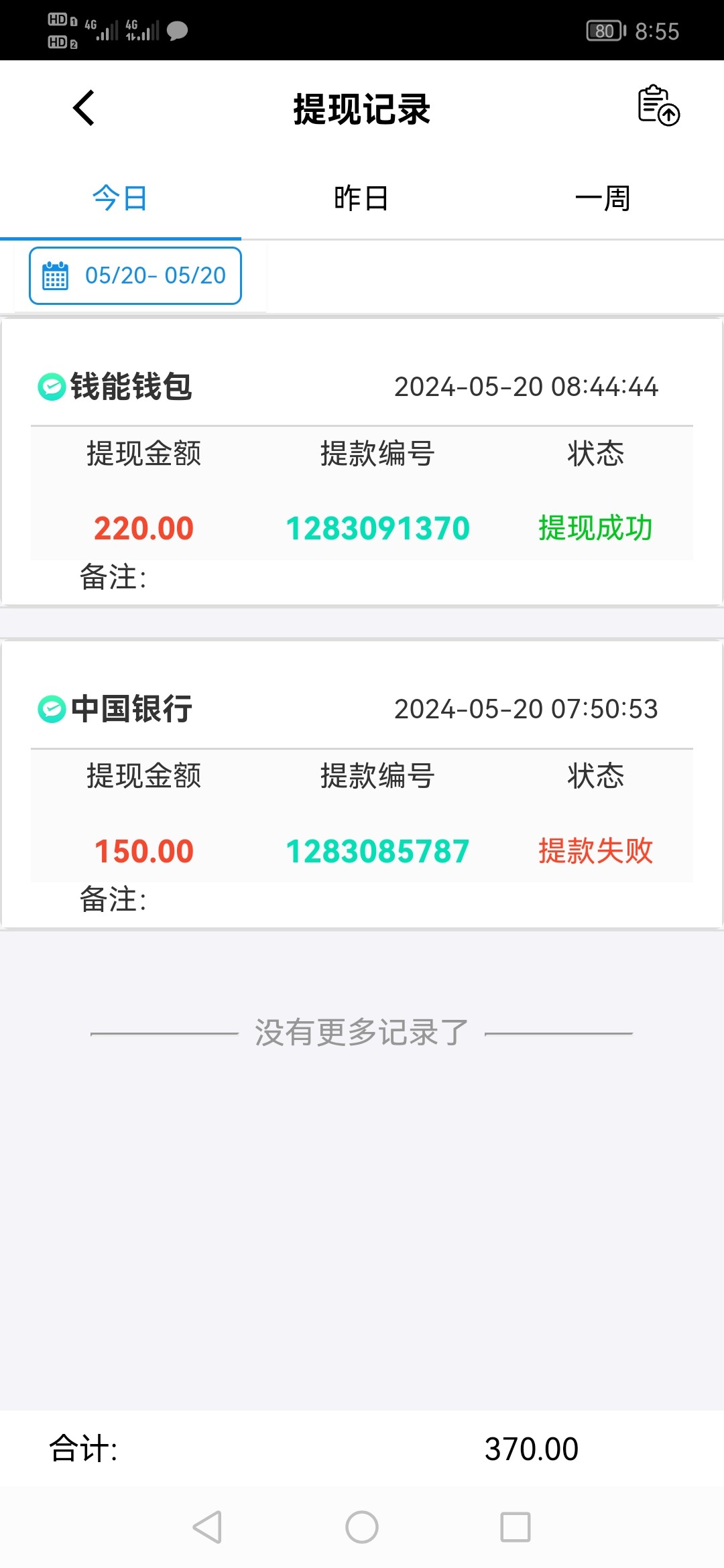Screen dimensions: 724x1568
Task: Tap withdrawal number 1283085787
Action: [379, 852]
